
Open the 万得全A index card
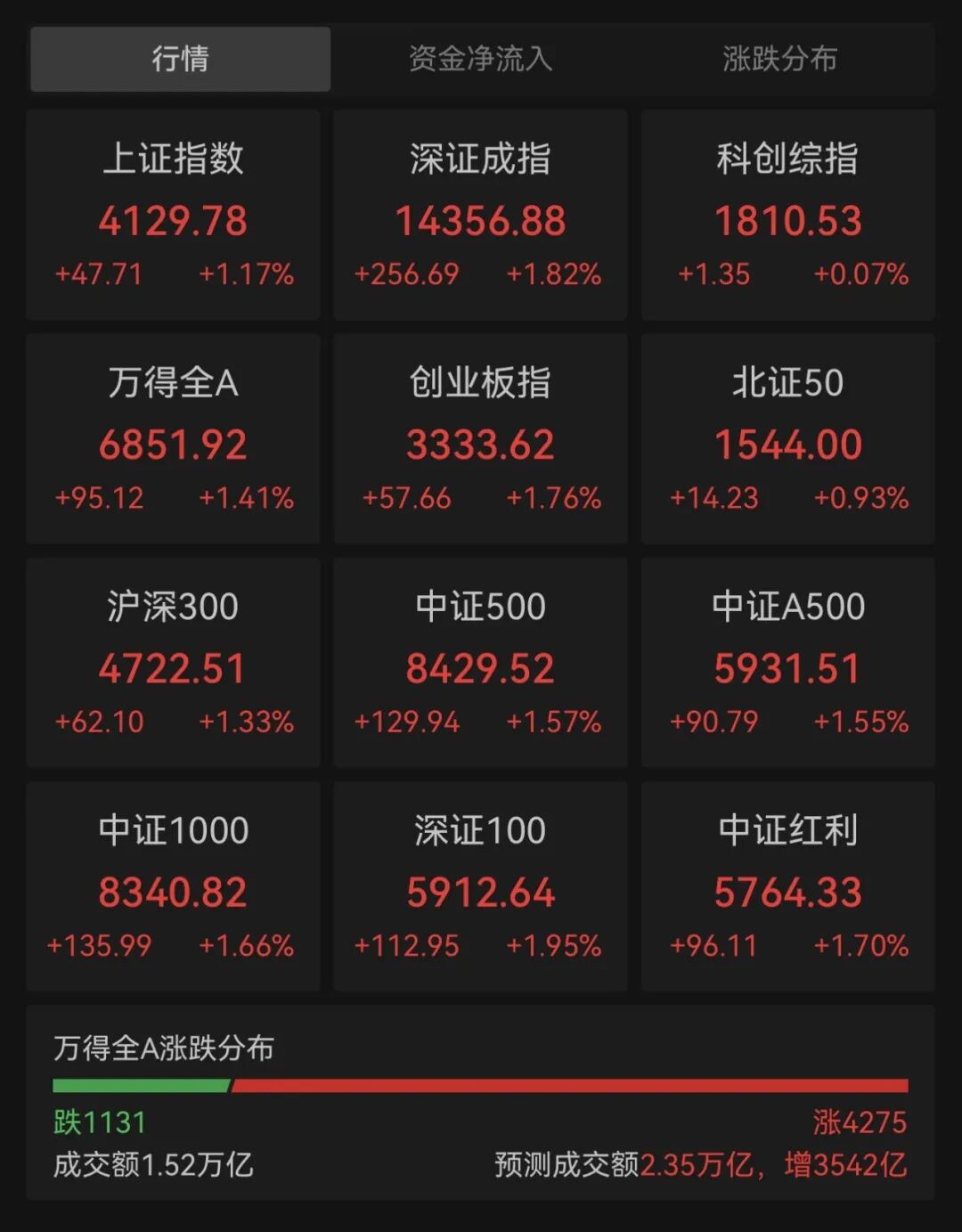pos(175,437)
